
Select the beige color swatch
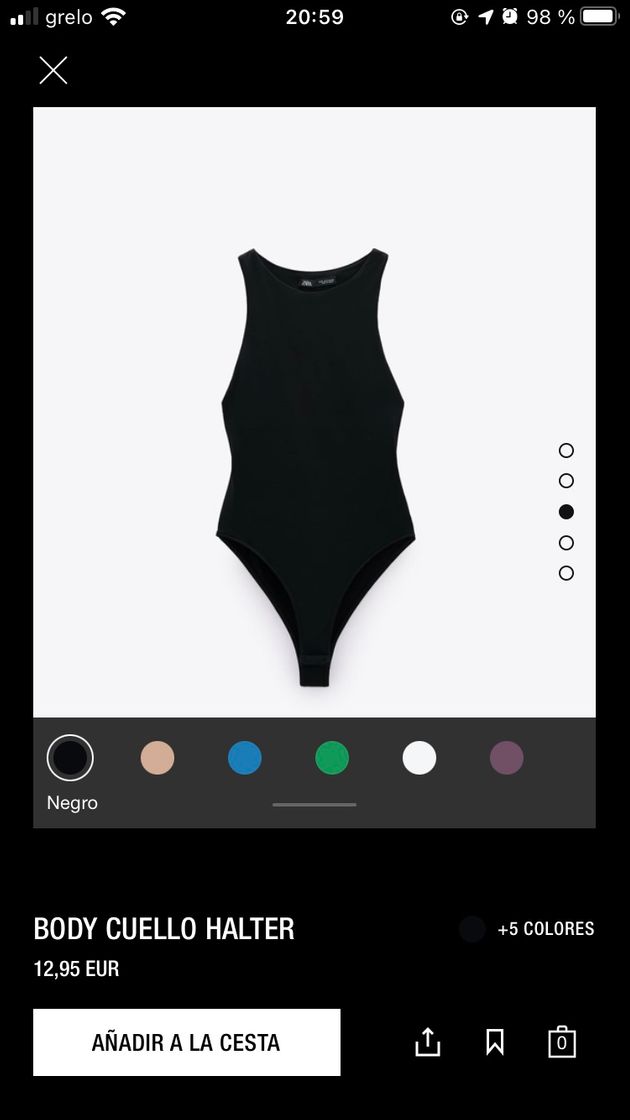[157, 758]
